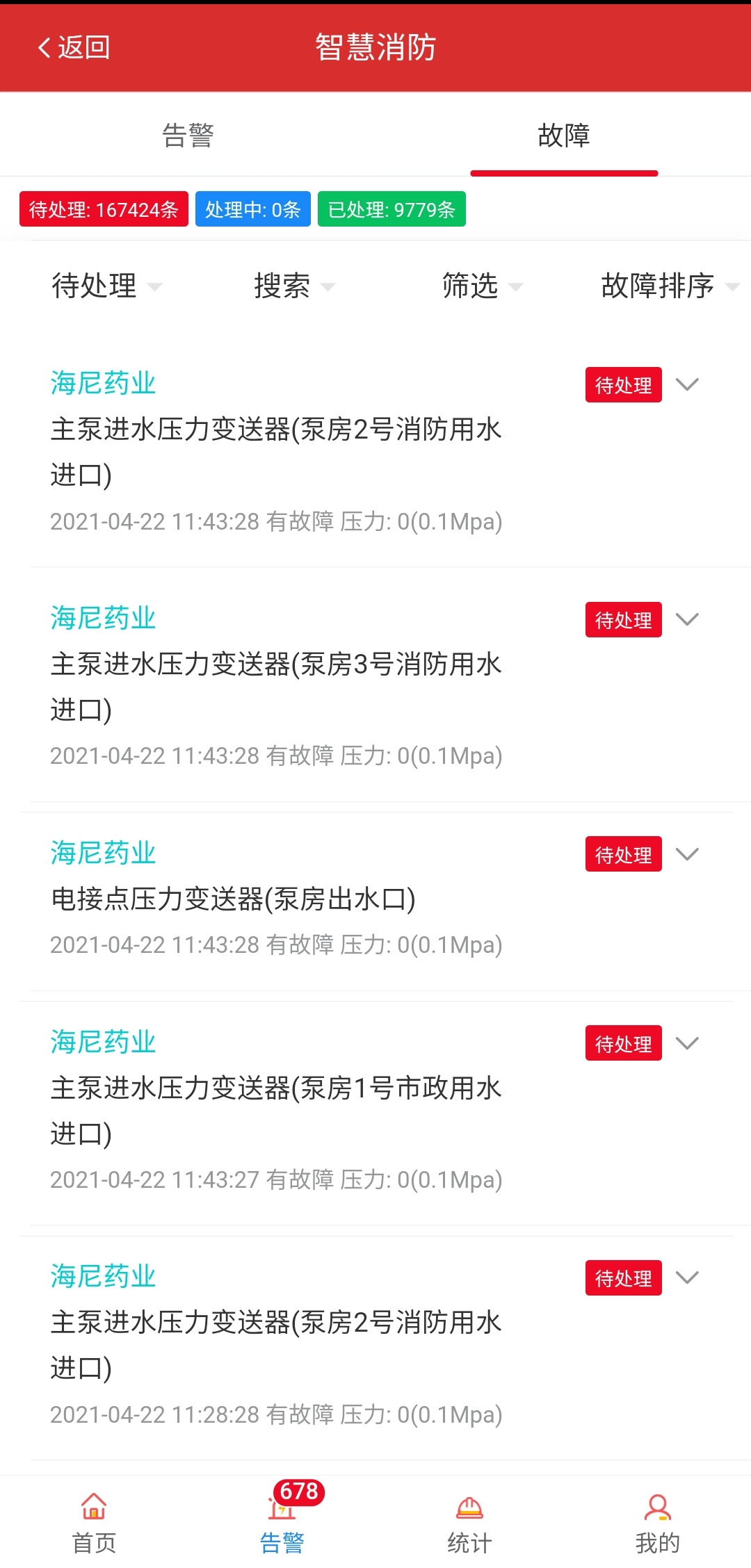Tap 待处理 badge on the first fault
Screen dimensions: 751x1568
(623, 385)
